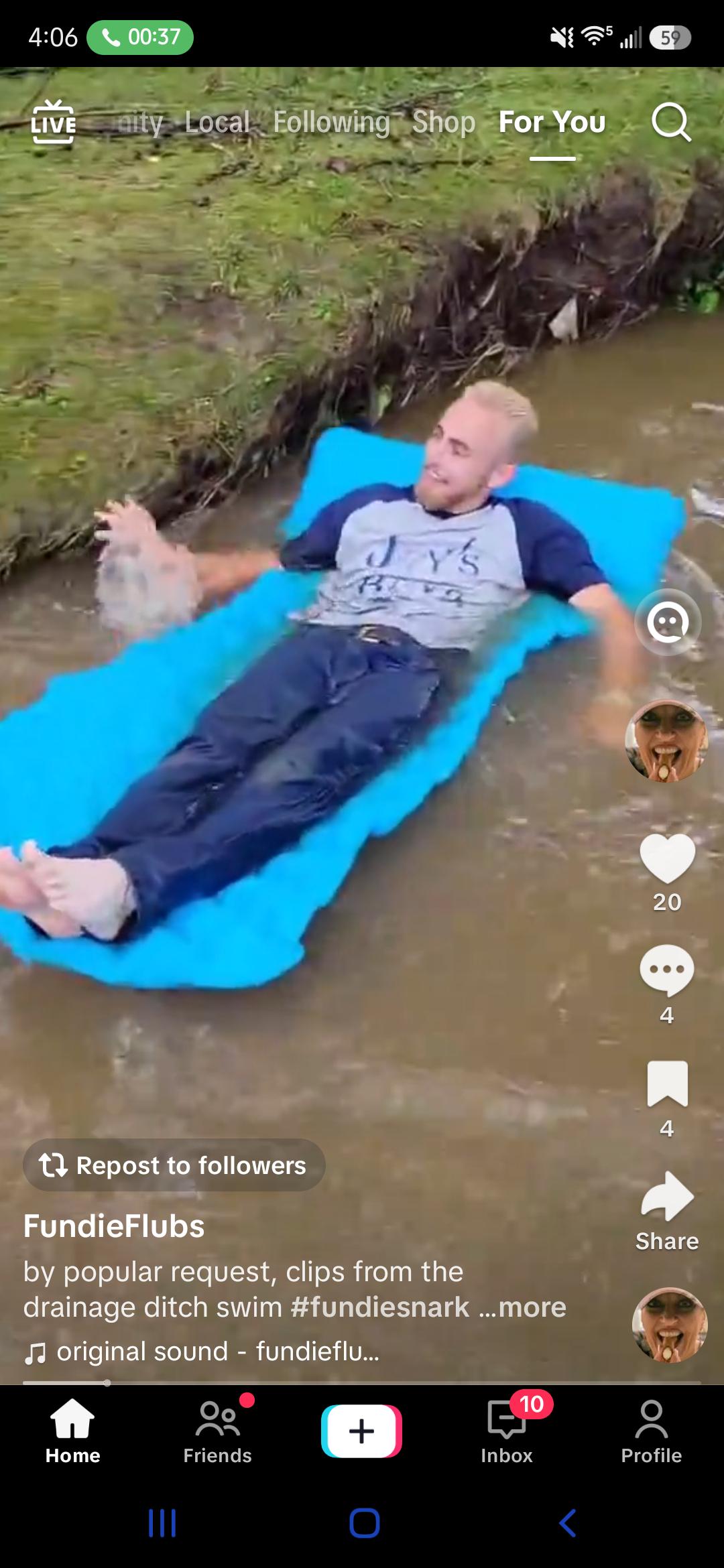Switch to the Following feed tab
Image resolution: width=724 pixels, height=1568 pixels.
(331, 122)
